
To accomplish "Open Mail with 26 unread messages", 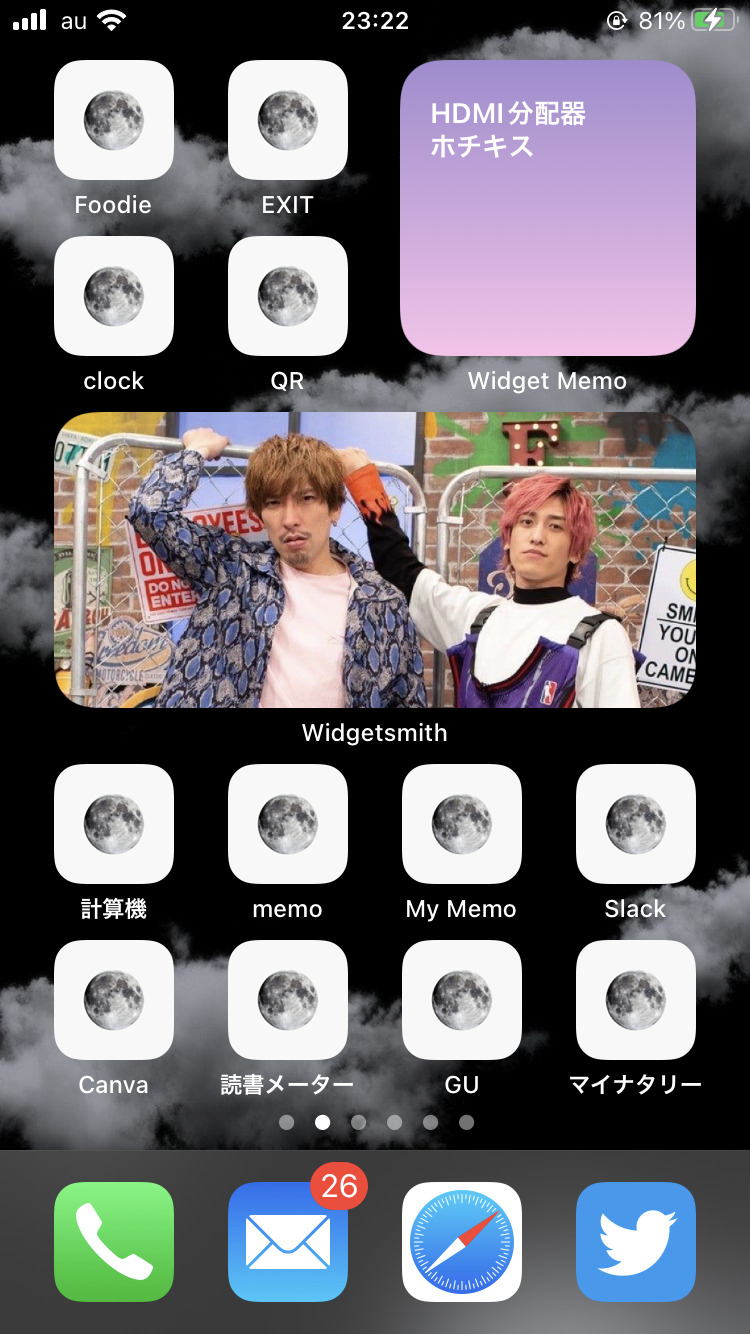I will [x=288, y=1242].
